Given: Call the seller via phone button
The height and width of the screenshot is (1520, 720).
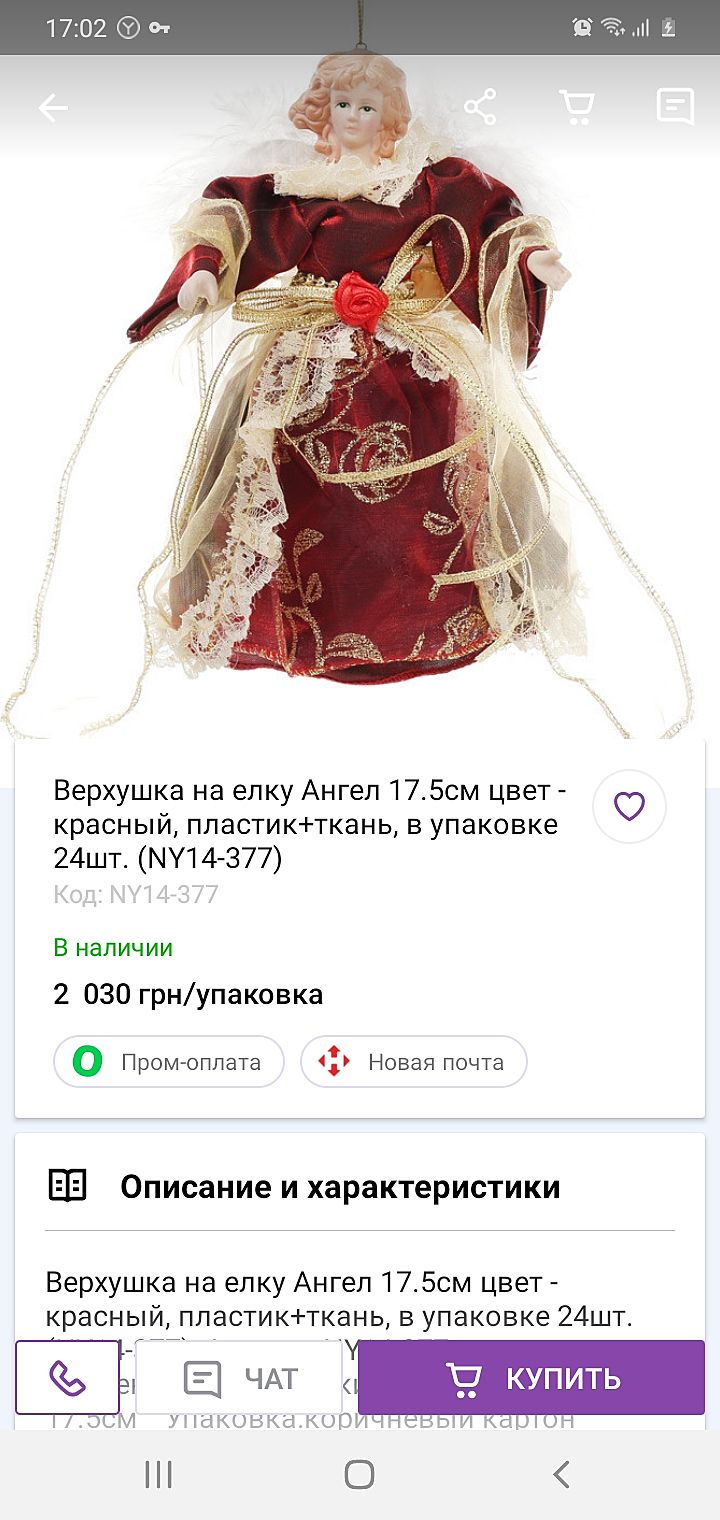Looking at the screenshot, I should pyautogui.click(x=67, y=1378).
